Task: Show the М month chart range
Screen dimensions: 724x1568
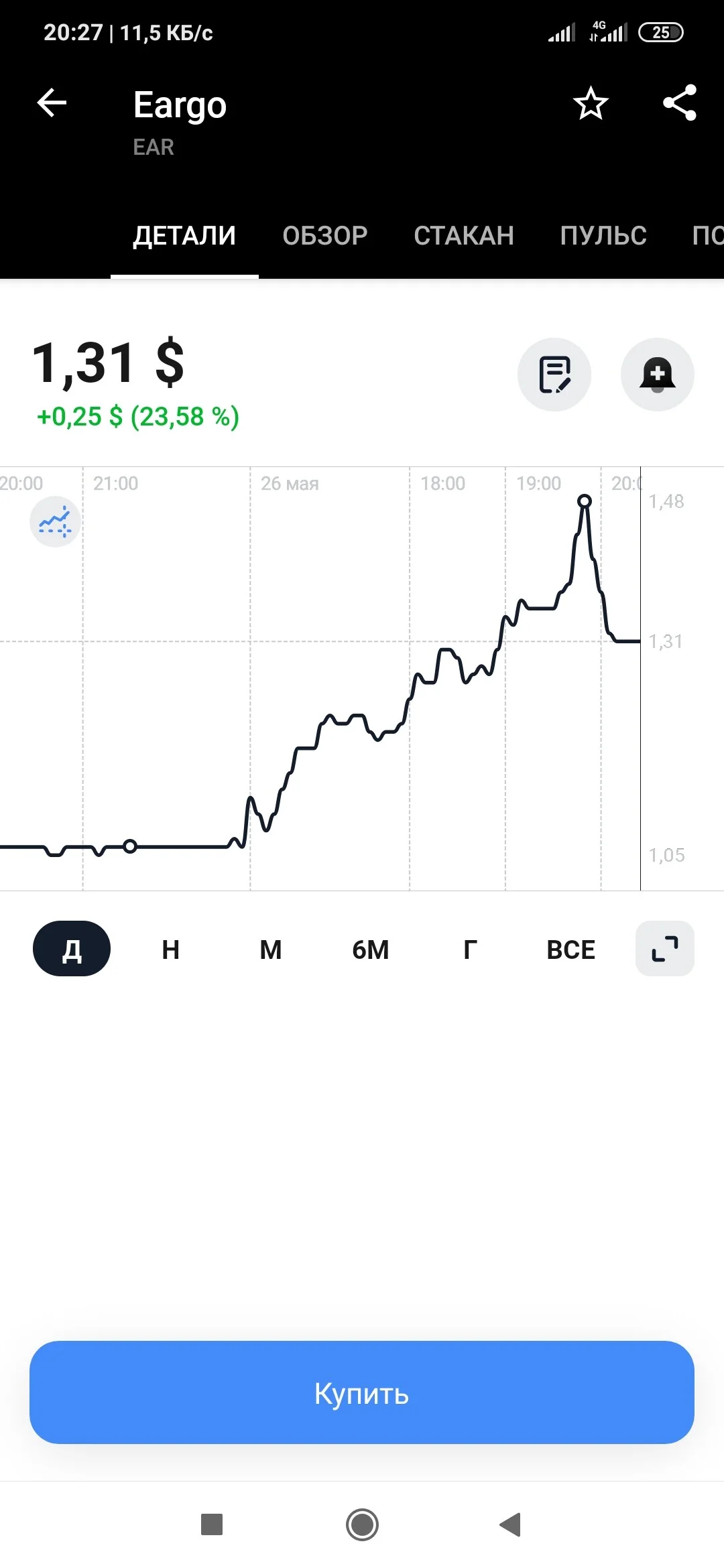Action: click(271, 950)
